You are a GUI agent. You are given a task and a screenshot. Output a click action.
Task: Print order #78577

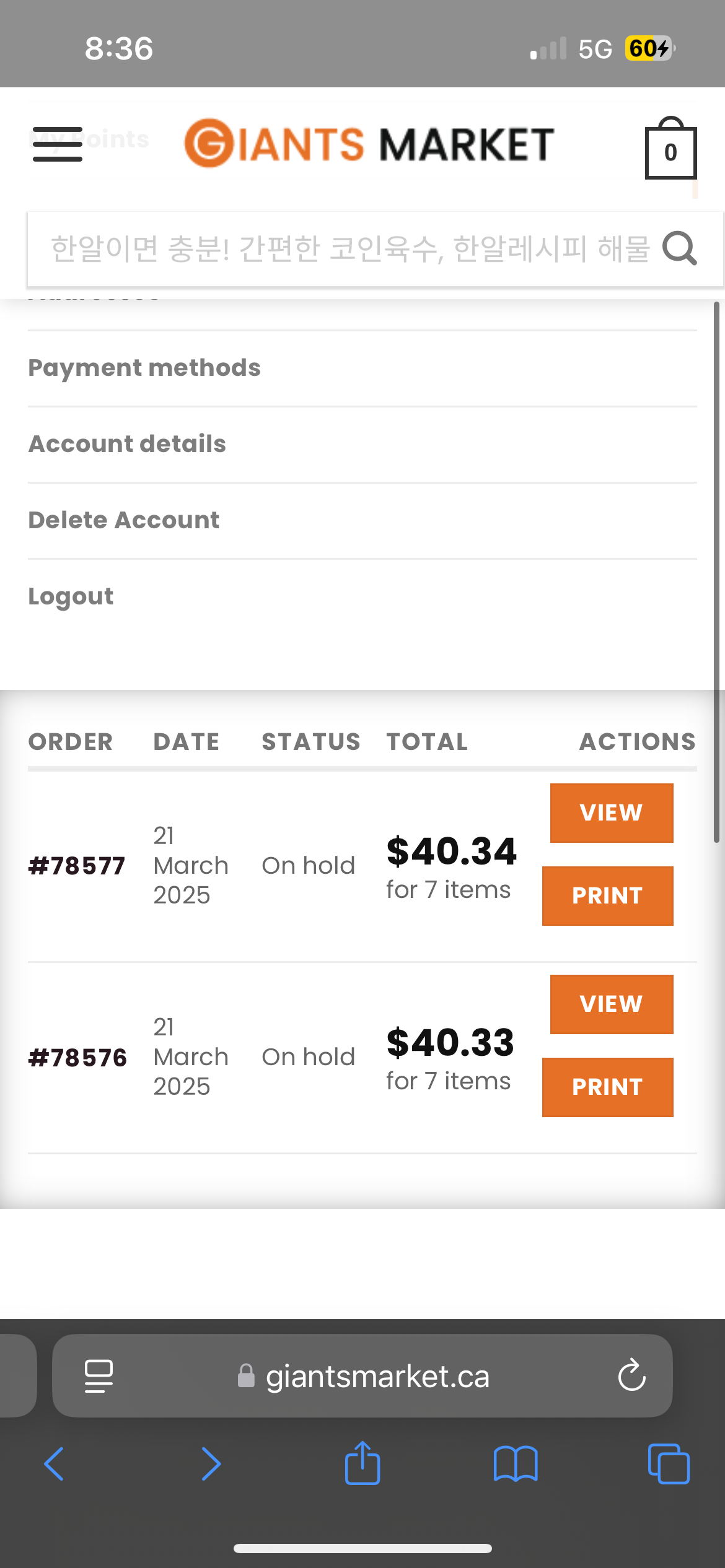pyautogui.click(x=608, y=896)
